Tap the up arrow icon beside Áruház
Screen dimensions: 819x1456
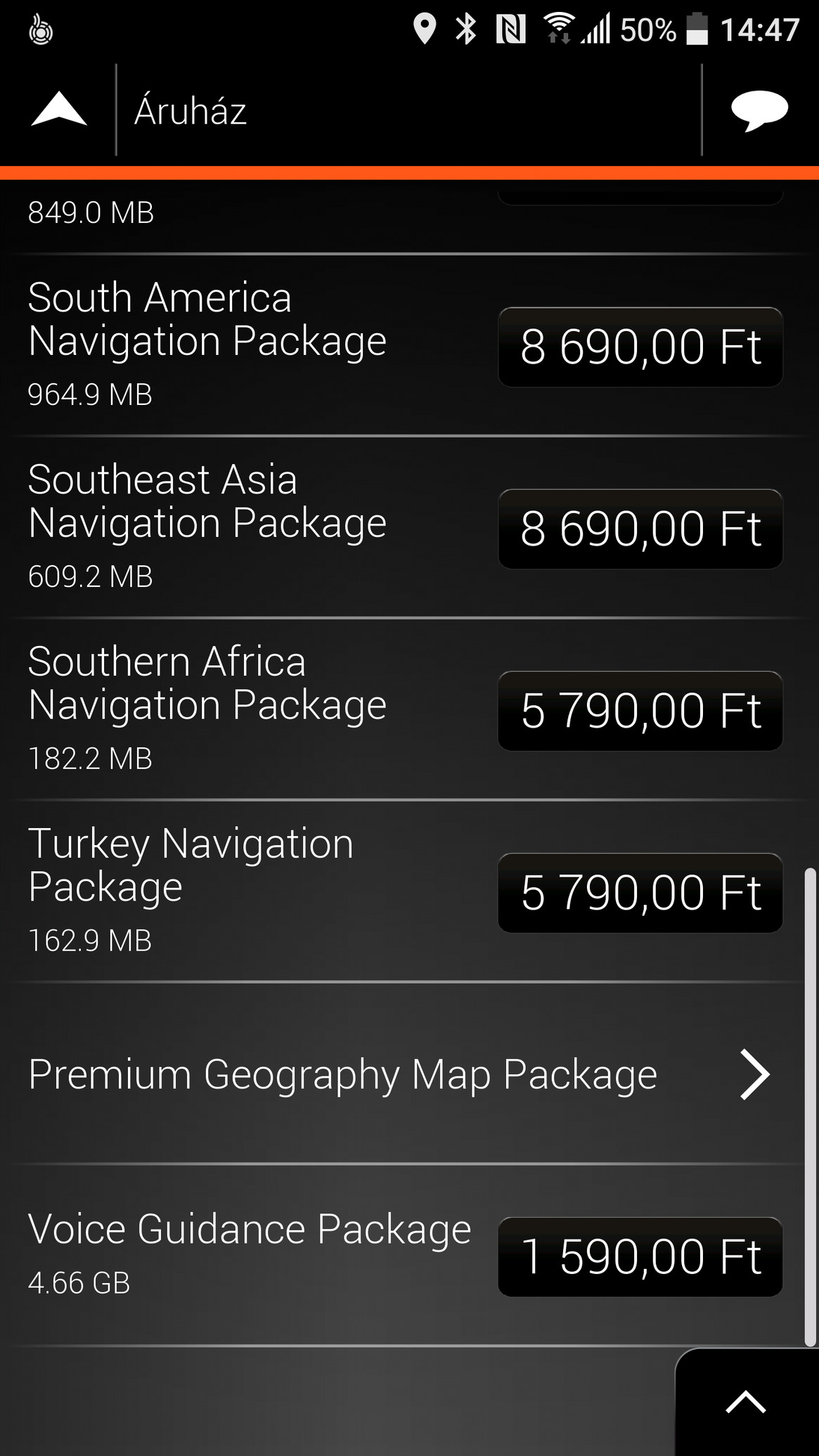[x=59, y=110]
